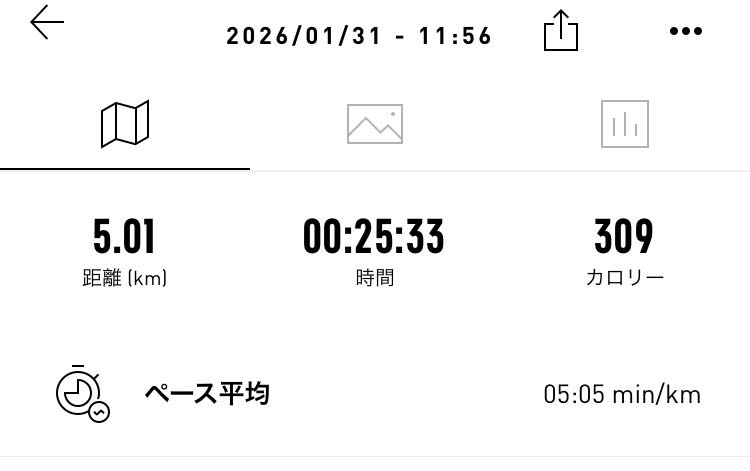Image resolution: width=750 pixels, height=471 pixels.
Task: Share this run activity
Action: pyautogui.click(x=561, y=32)
